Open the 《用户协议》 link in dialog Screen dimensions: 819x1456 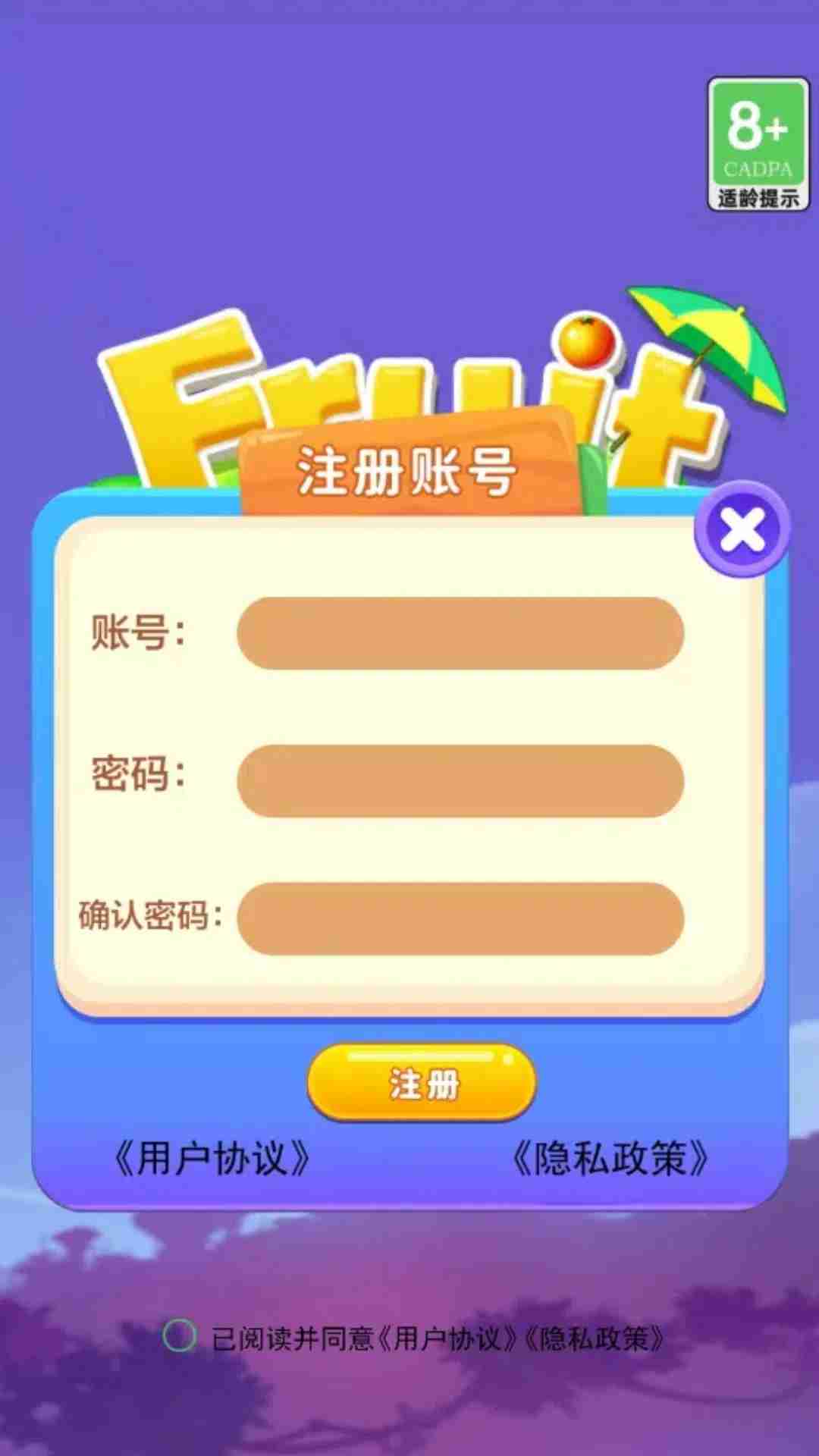(212, 1159)
